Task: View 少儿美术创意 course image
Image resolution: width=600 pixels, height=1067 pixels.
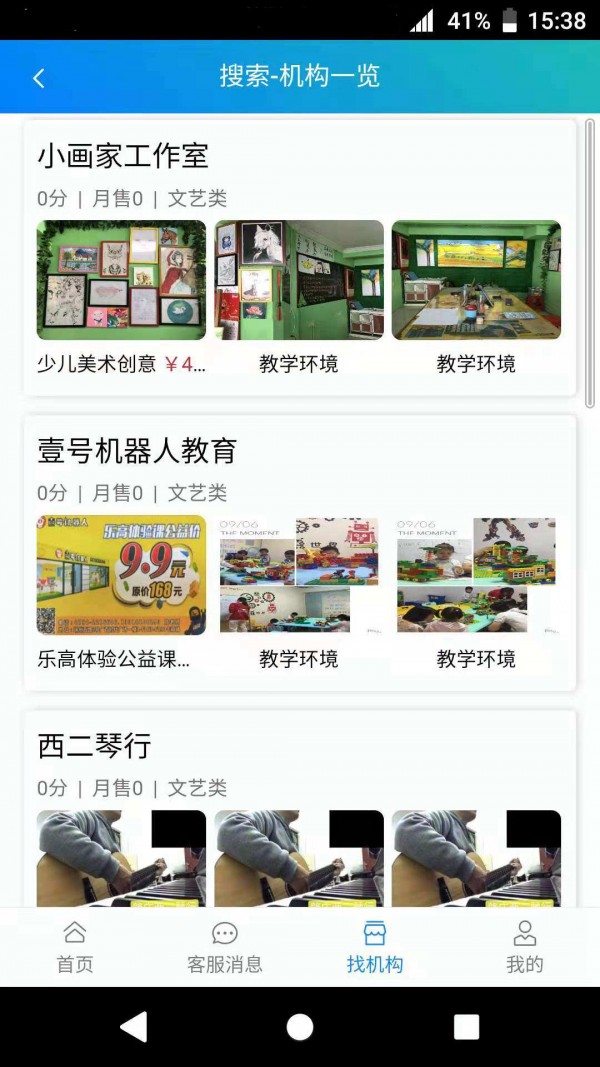Action: pyautogui.click(x=121, y=280)
